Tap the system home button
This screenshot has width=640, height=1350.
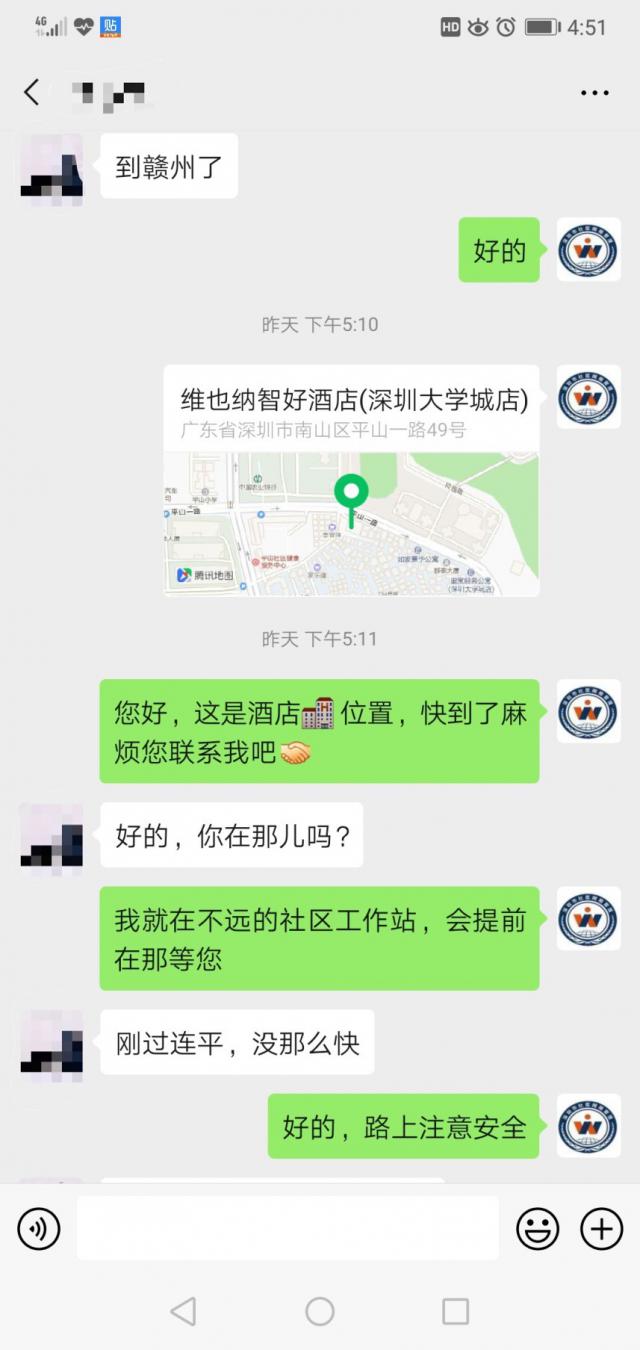tap(320, 1311)
